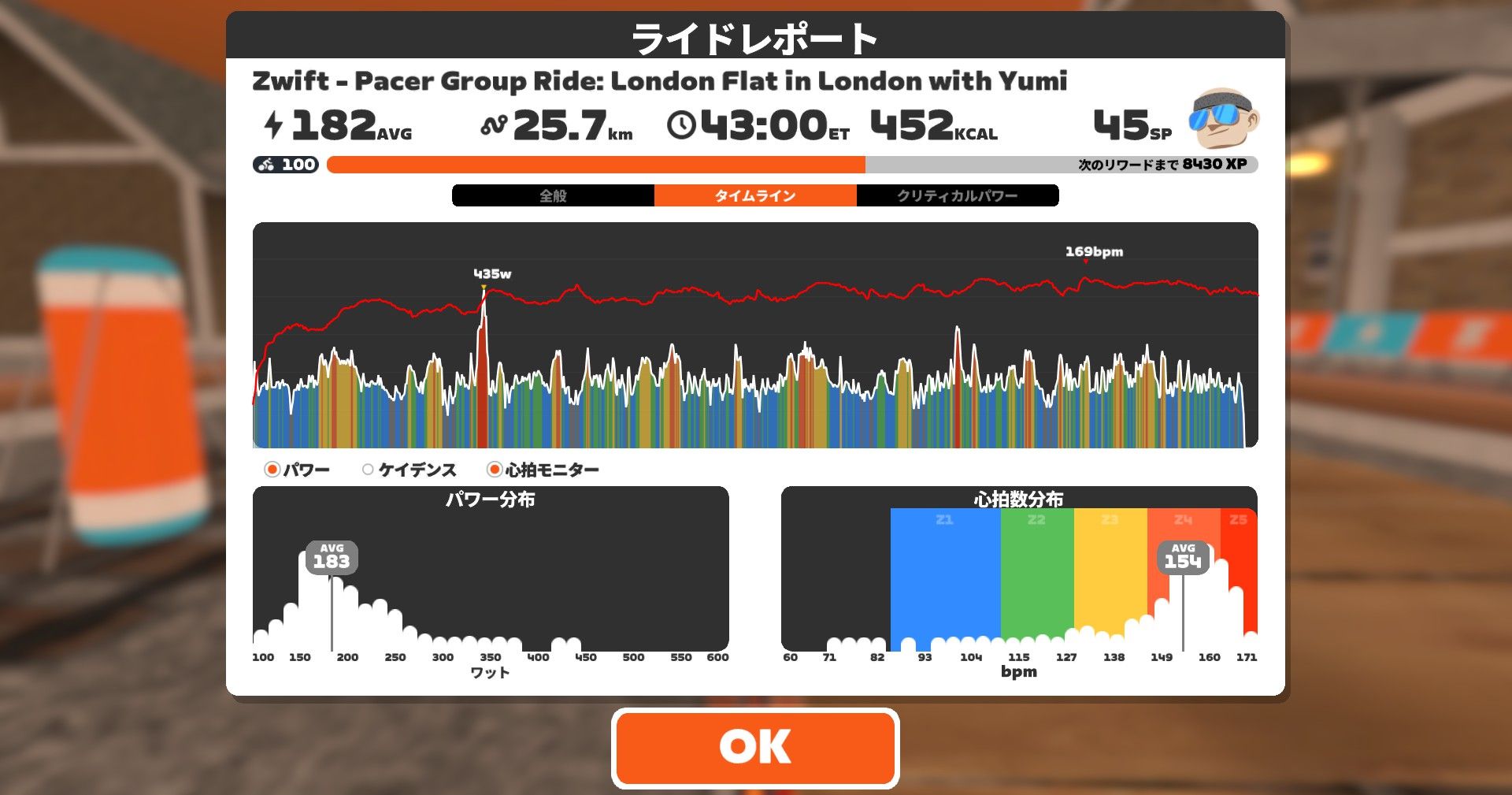
Task: Confirm the ride report with OK
Action: point(754,748)
